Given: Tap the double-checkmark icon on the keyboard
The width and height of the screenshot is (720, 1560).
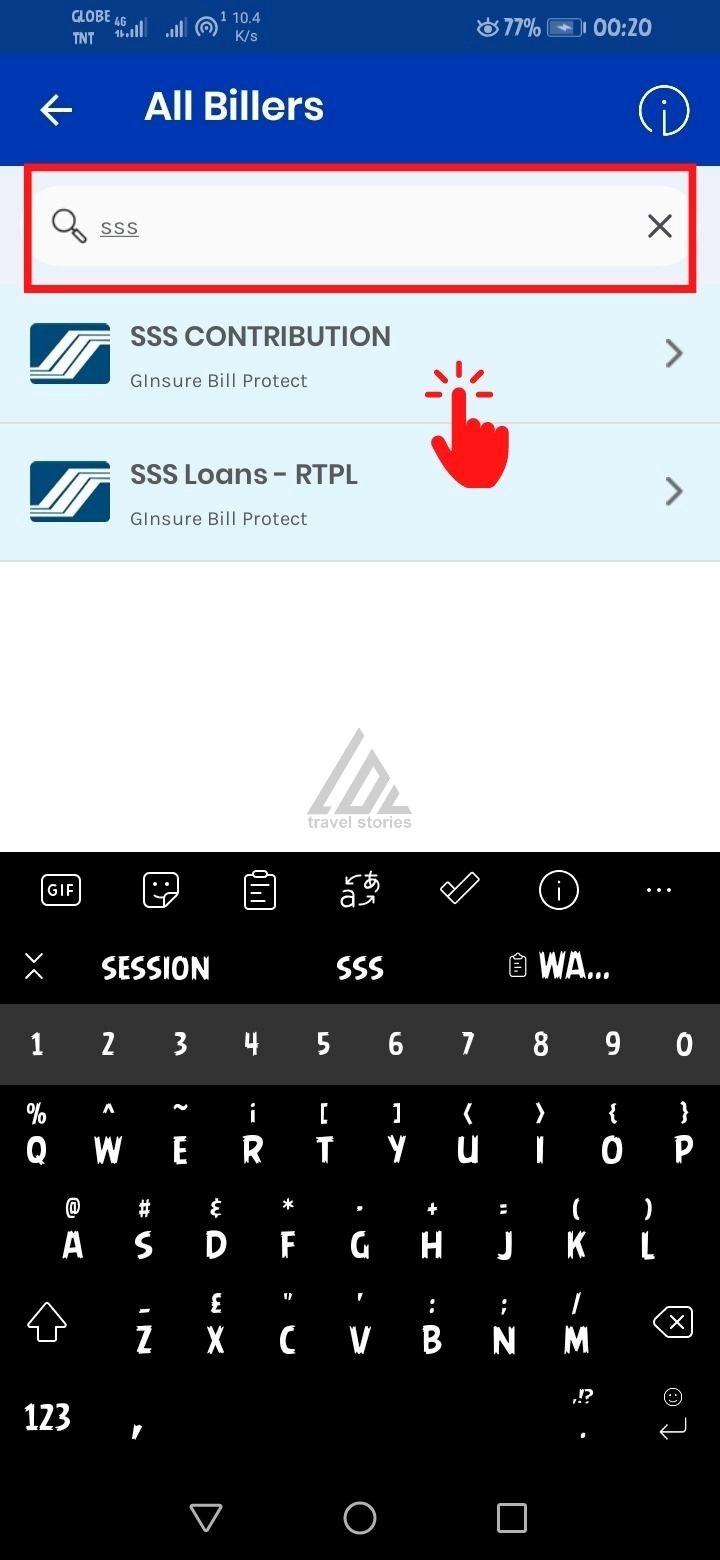Looking at the screenshot, I should pyautogui.click(x=459, y=890).
